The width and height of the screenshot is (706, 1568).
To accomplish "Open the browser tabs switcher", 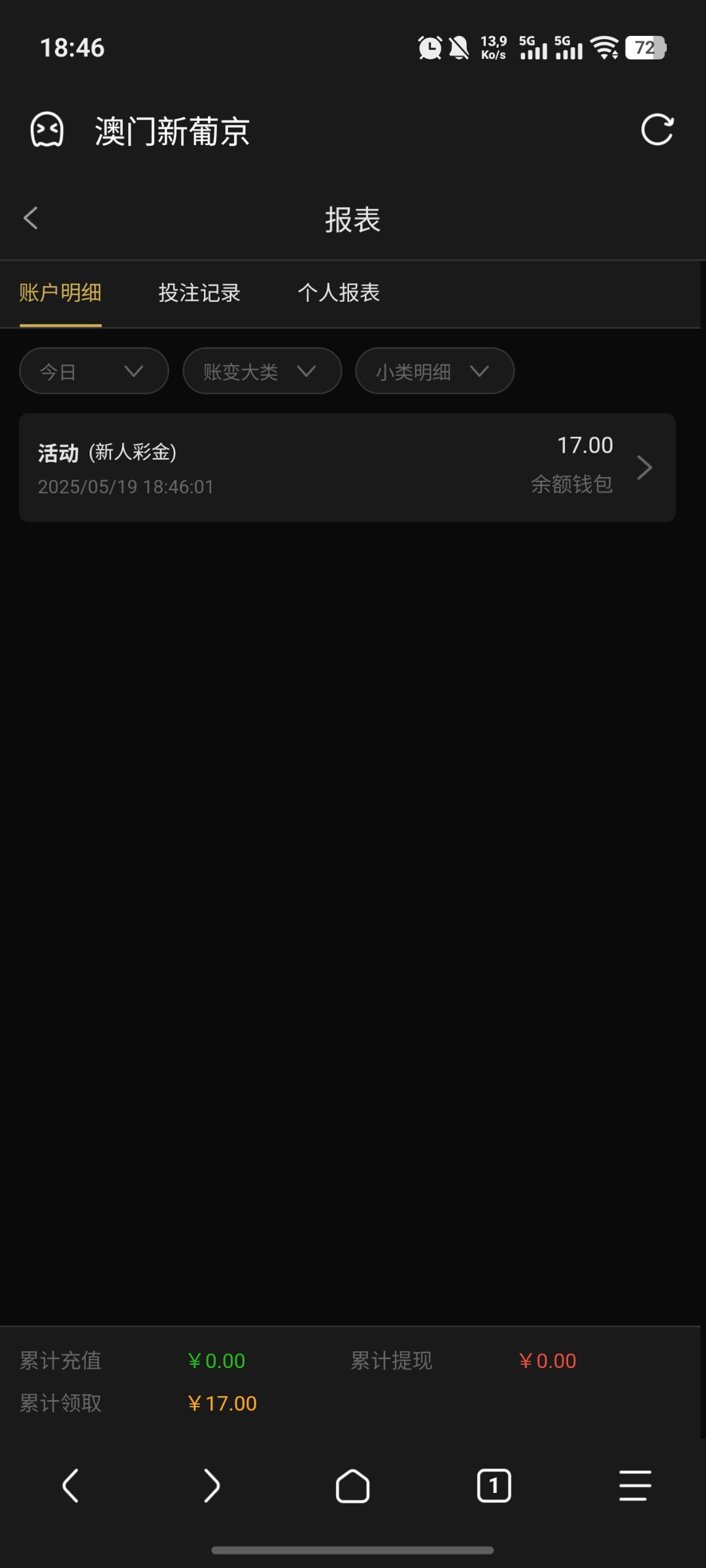I will click(494, 1486).
